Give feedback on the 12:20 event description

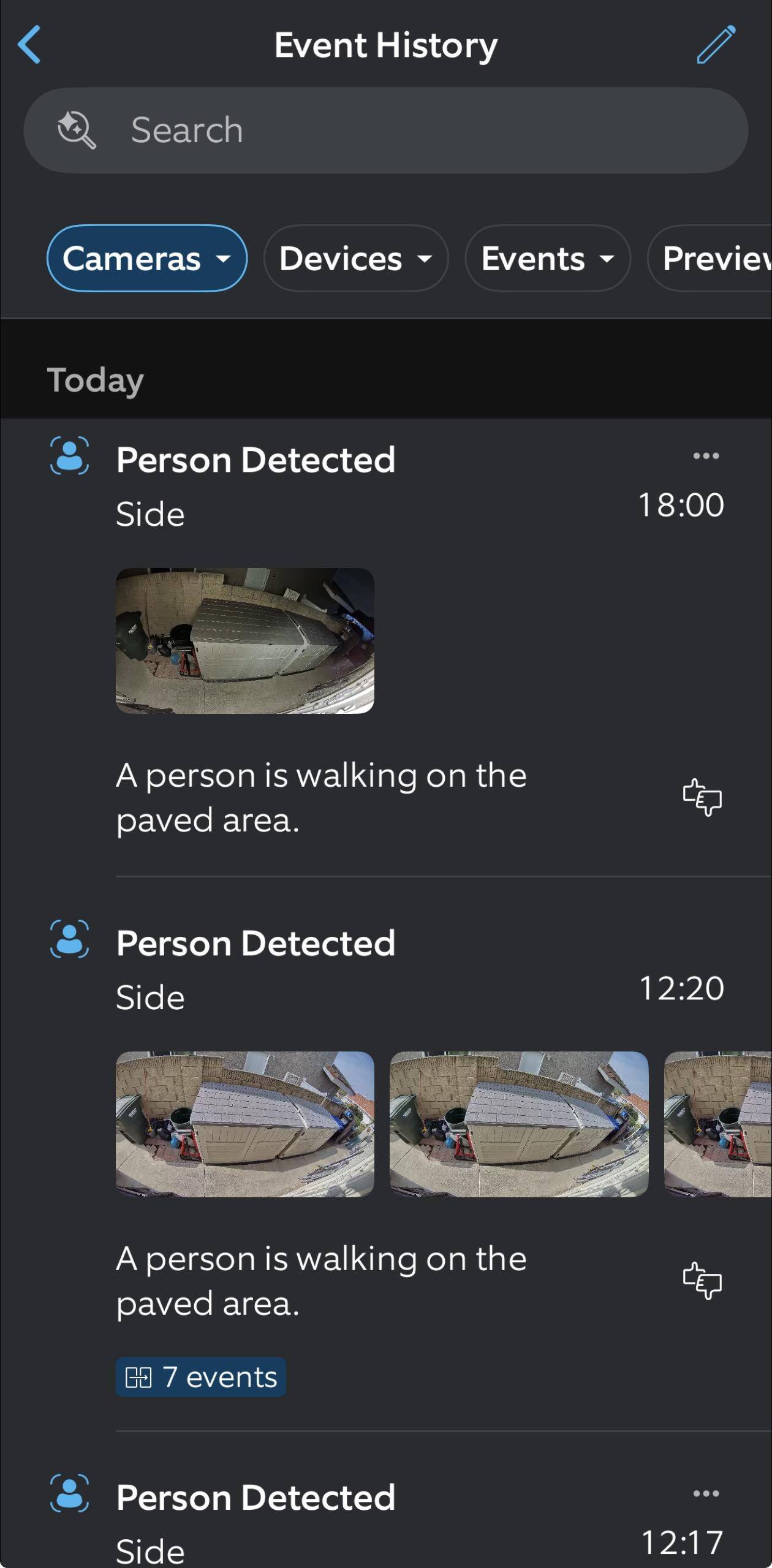702,1281
